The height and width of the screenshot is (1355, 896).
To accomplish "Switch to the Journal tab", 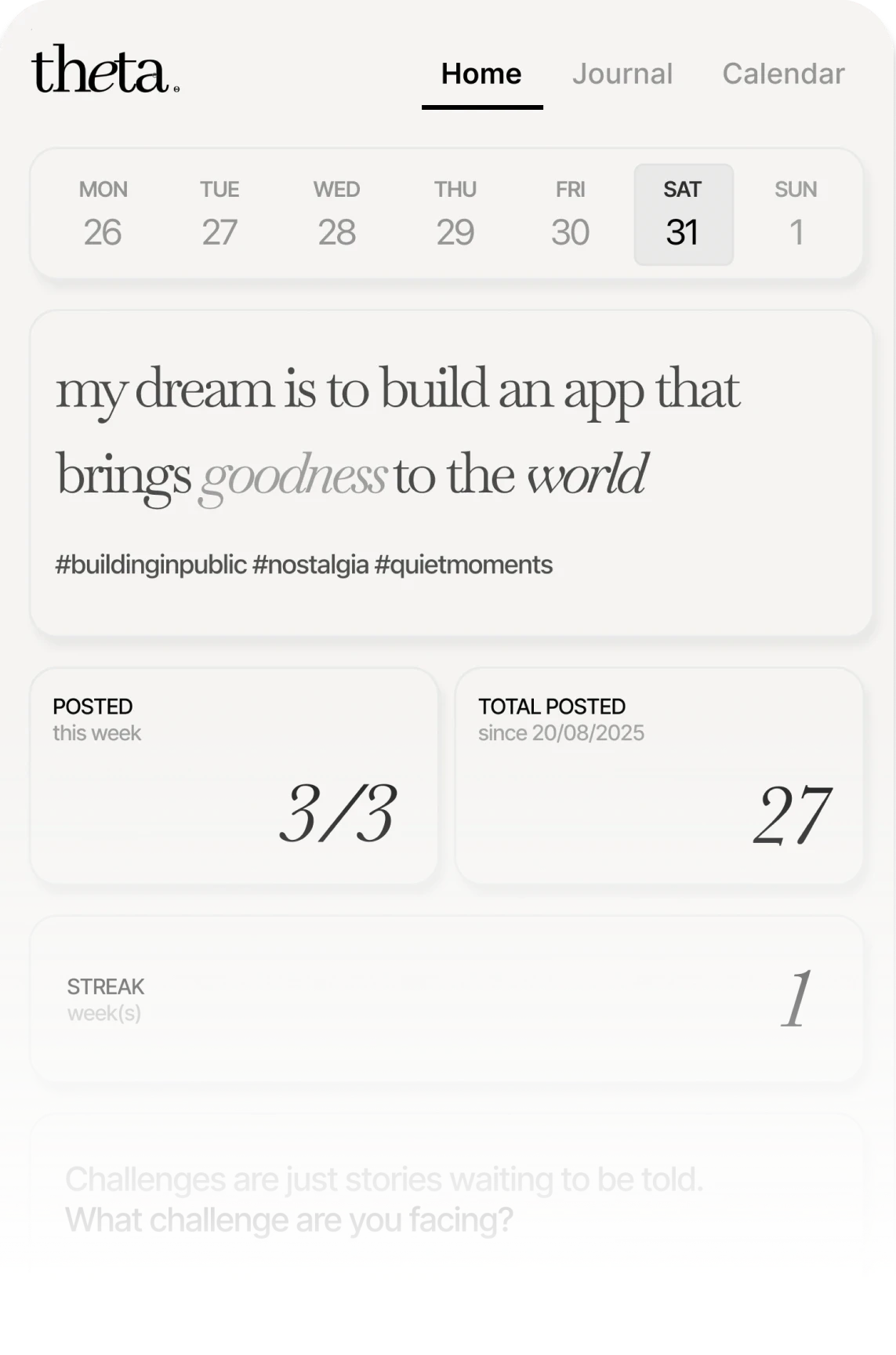I will click(x=622, y=74).
